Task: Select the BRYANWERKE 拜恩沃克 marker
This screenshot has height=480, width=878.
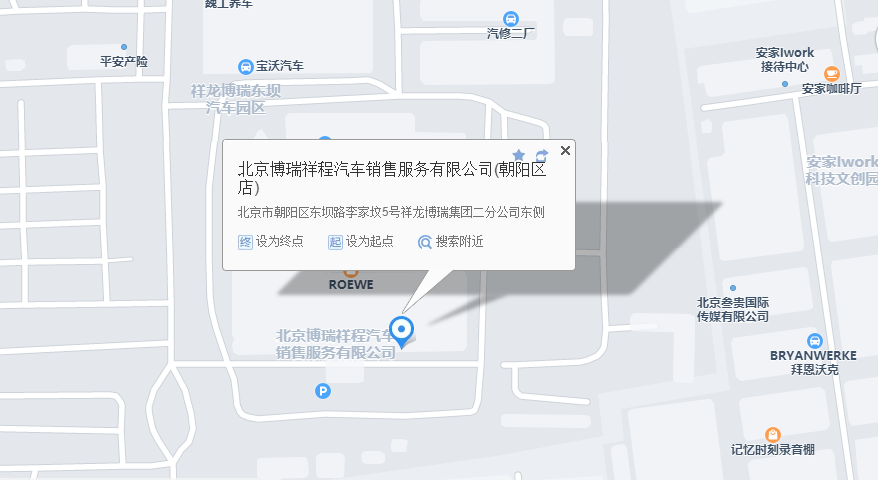Action: tap(814, 341)
